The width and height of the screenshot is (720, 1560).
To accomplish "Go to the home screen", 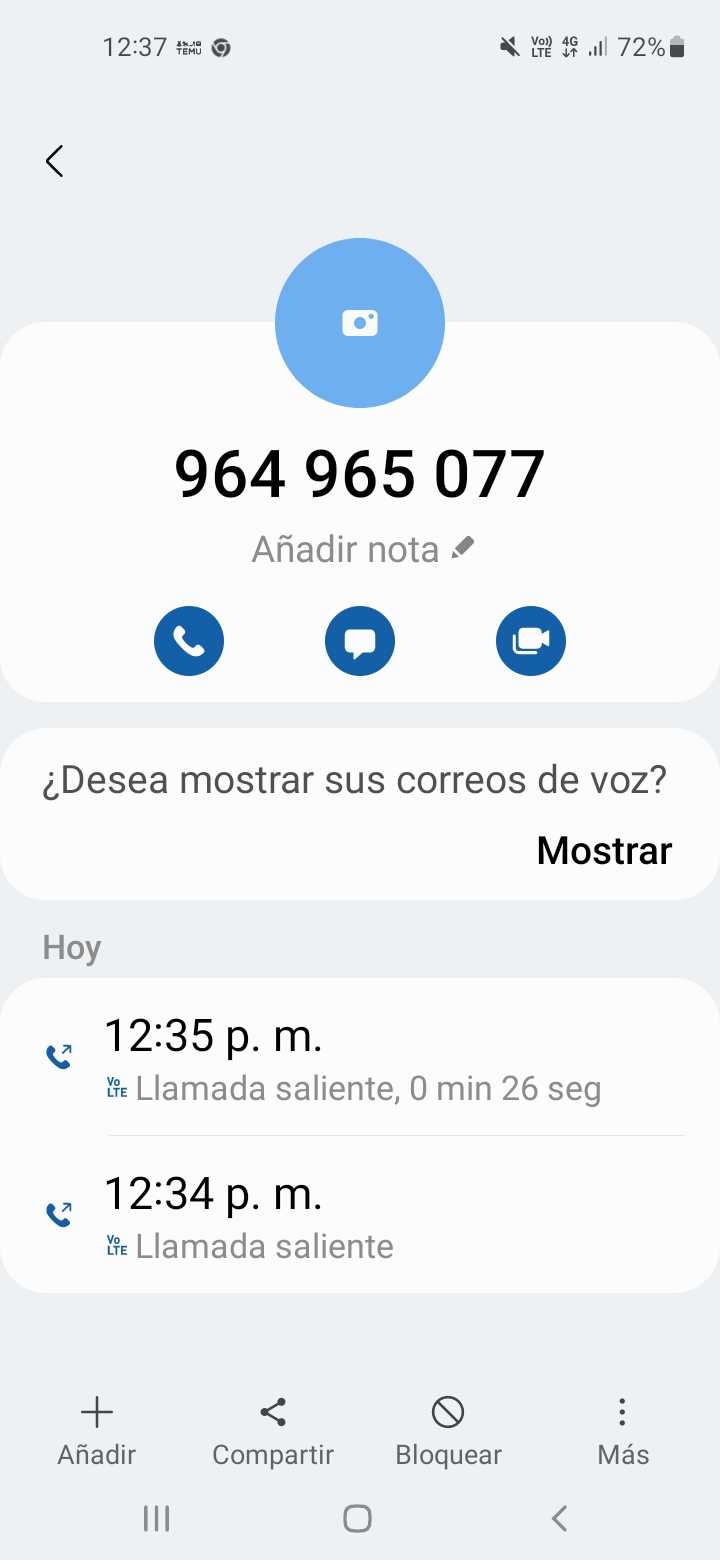I will [358, 1518].
